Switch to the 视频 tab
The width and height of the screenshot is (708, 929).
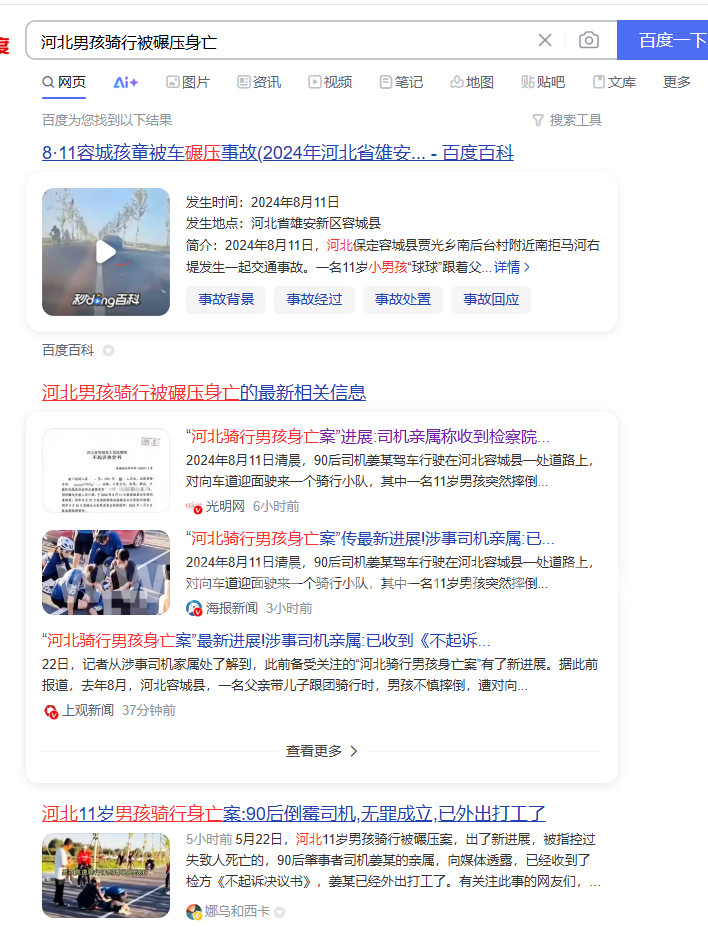[330, 82]
